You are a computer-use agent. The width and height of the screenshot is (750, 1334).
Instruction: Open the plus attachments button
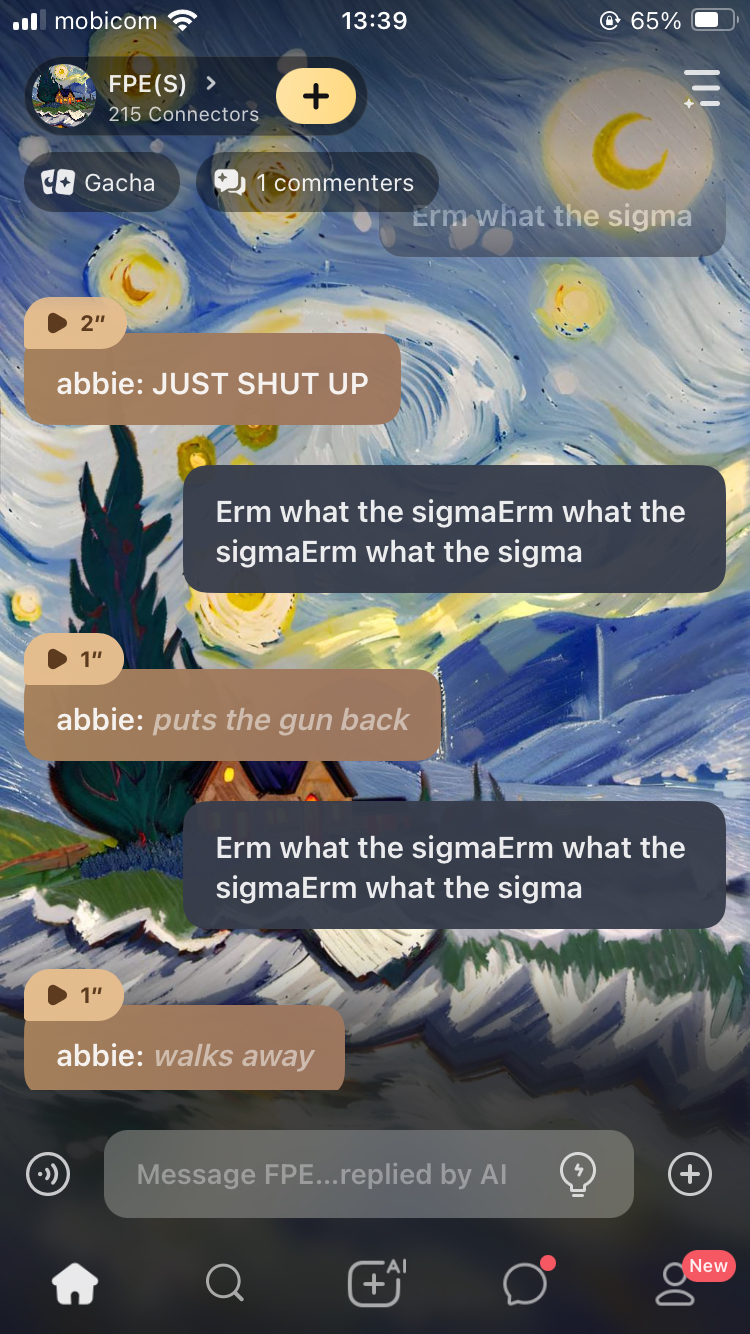point(690,1174)
